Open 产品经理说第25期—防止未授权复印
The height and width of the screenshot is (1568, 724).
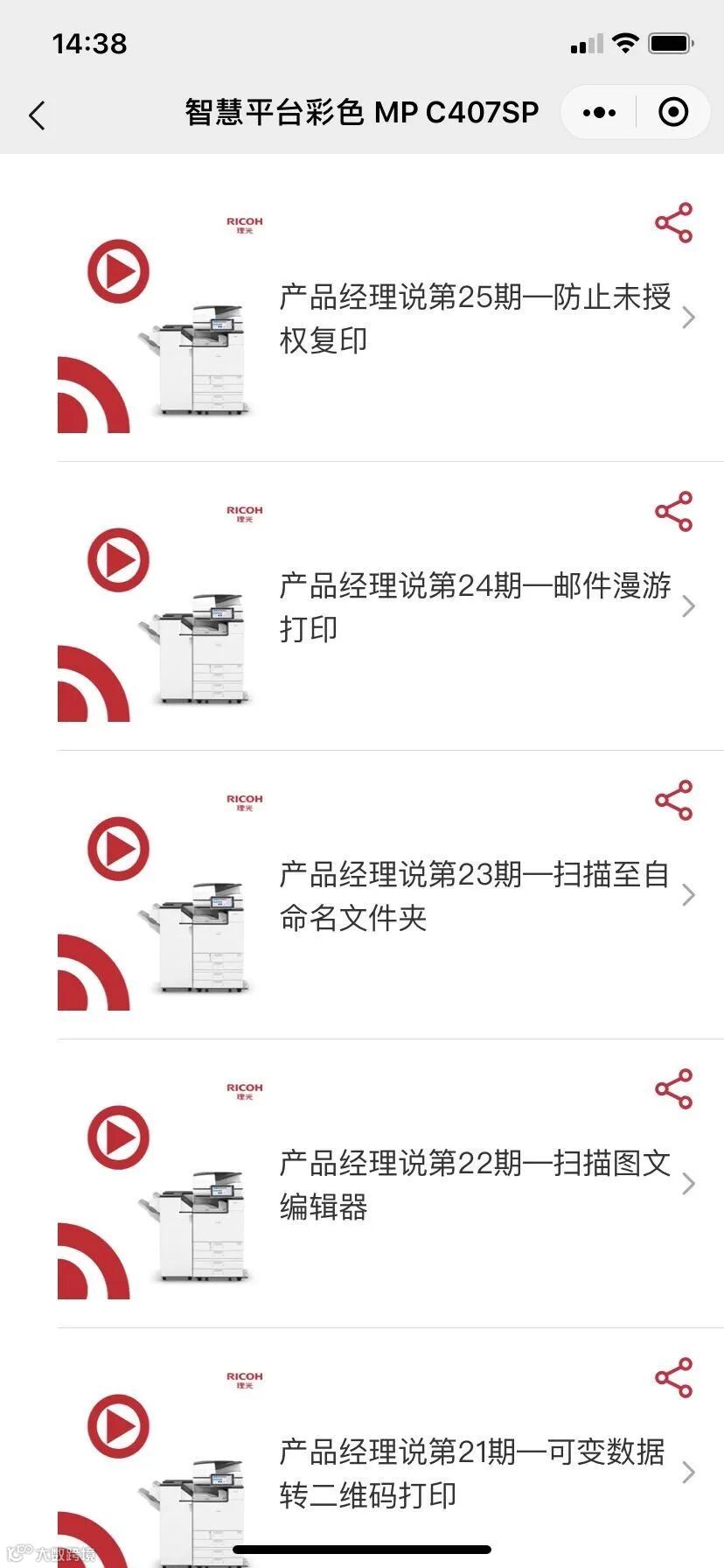pyautogui.click(x=475, y=318)
